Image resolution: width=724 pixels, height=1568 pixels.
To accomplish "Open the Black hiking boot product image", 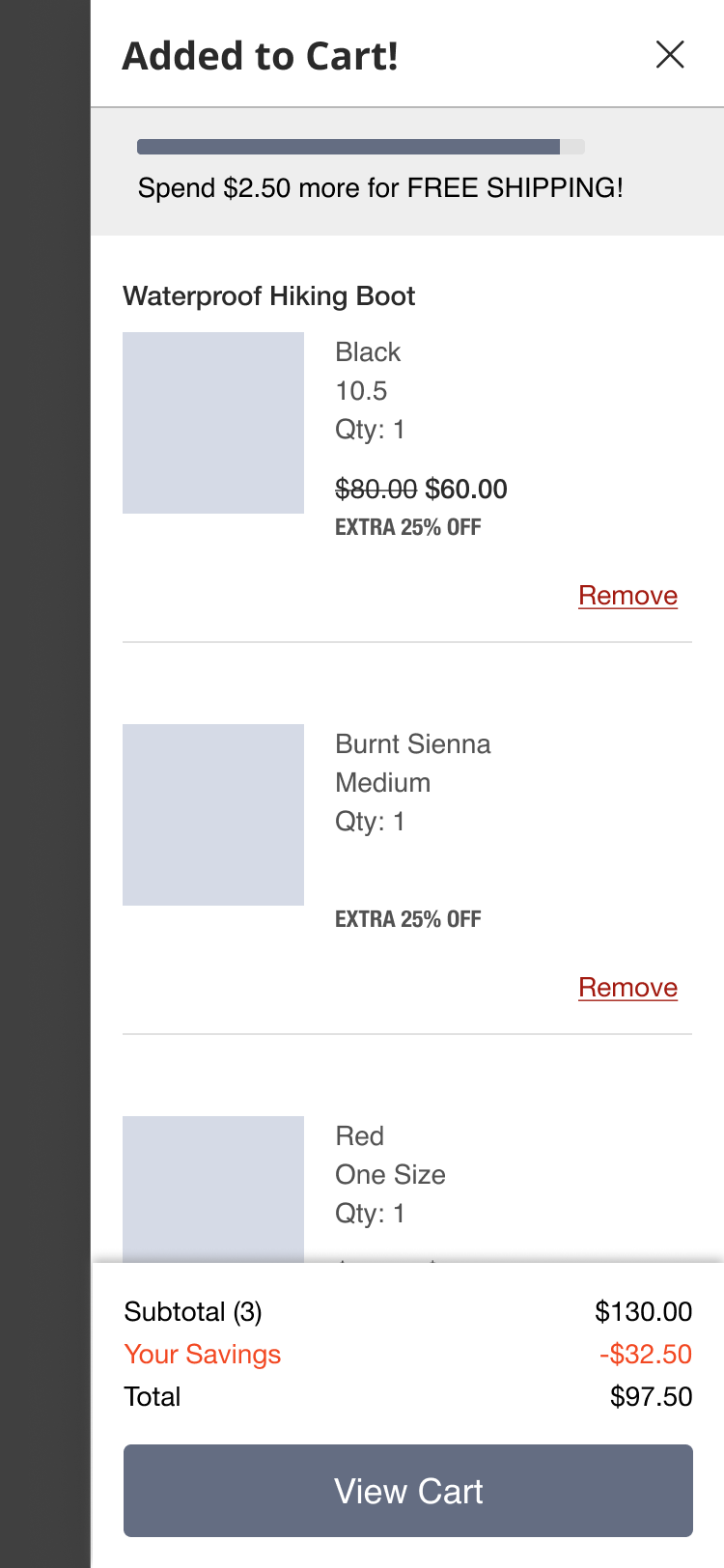I will 213,423.
